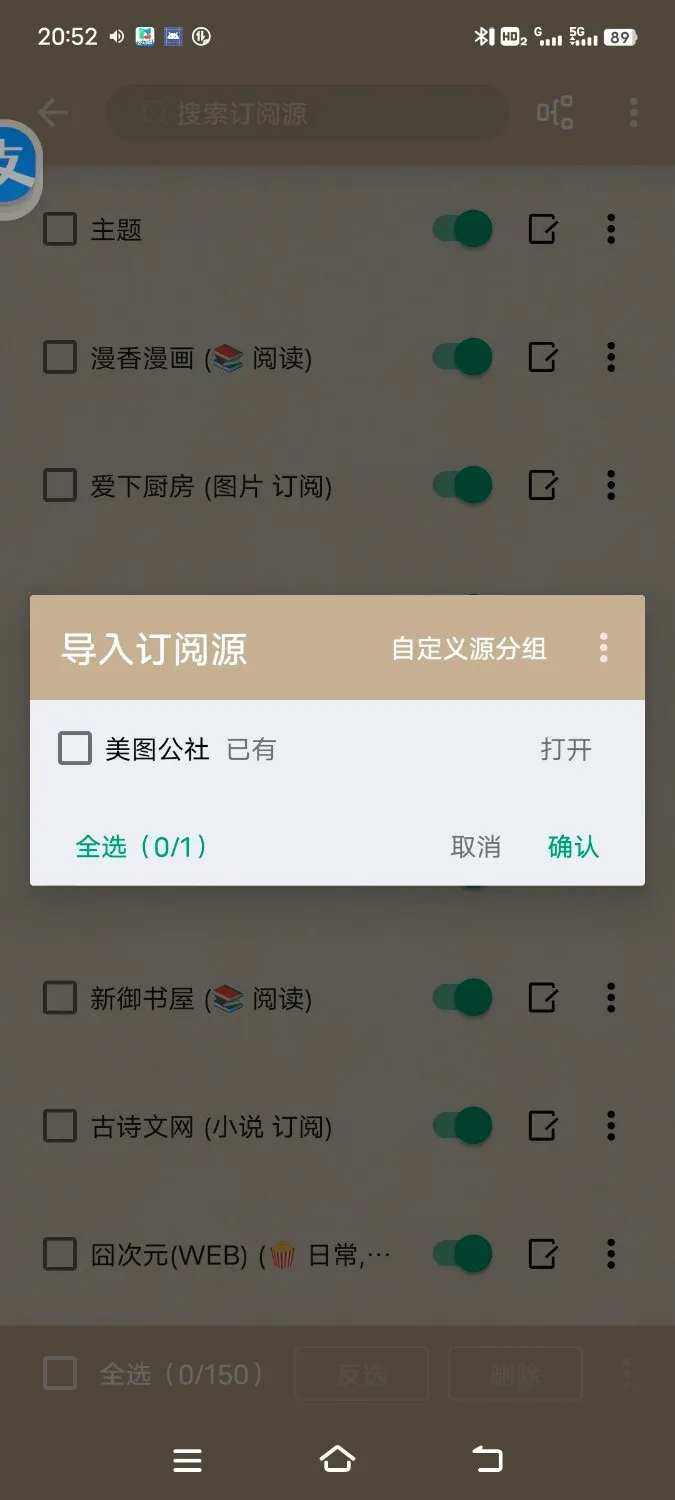Viewport: 675px width, 1500px height.
Task: Tap 自定义源分组 in the import dialog
Action: click(469, 649)
